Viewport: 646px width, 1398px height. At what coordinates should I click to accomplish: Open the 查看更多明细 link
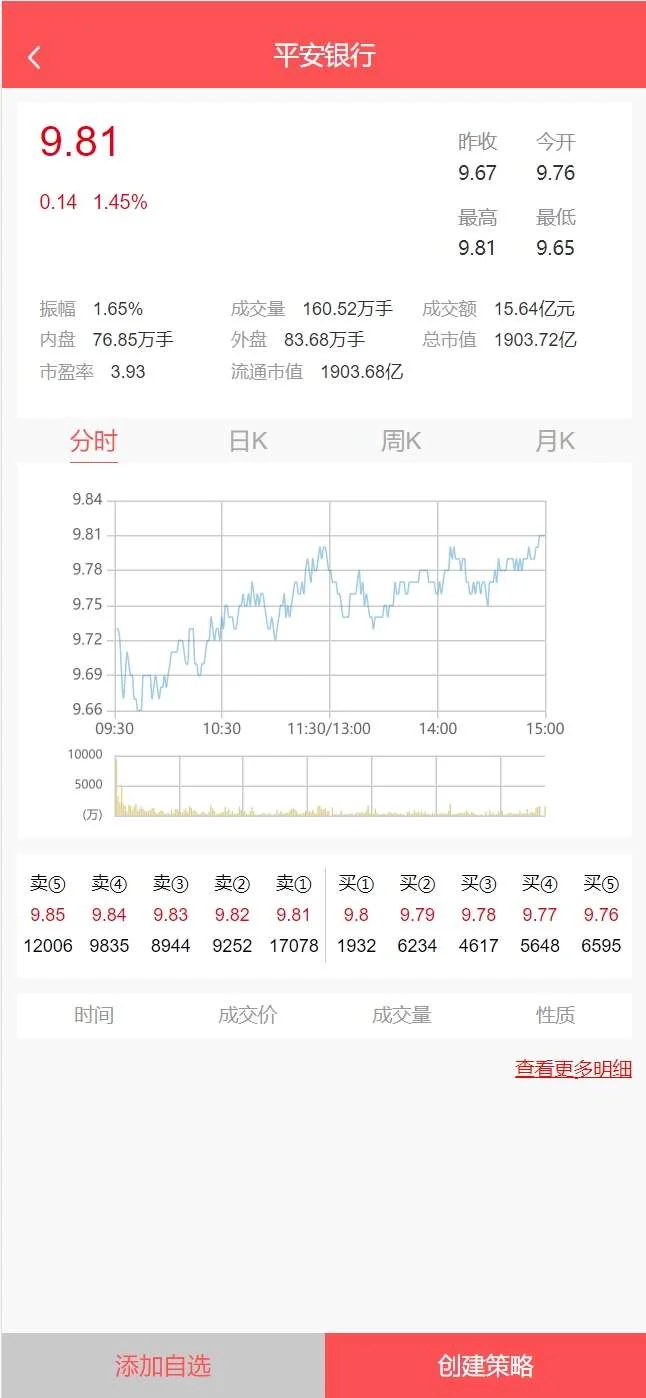[x=573, y=1069]
